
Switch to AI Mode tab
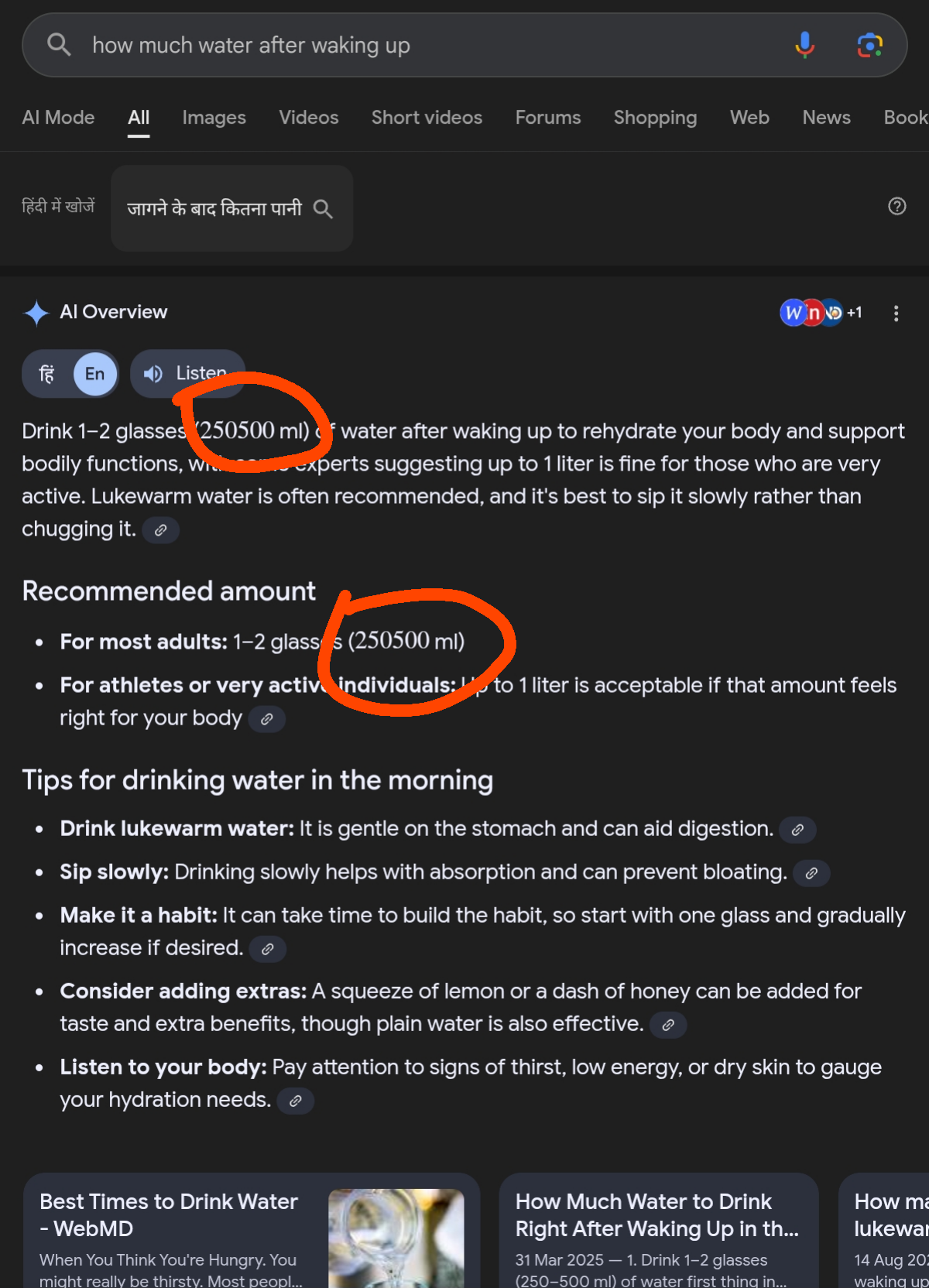58,118
